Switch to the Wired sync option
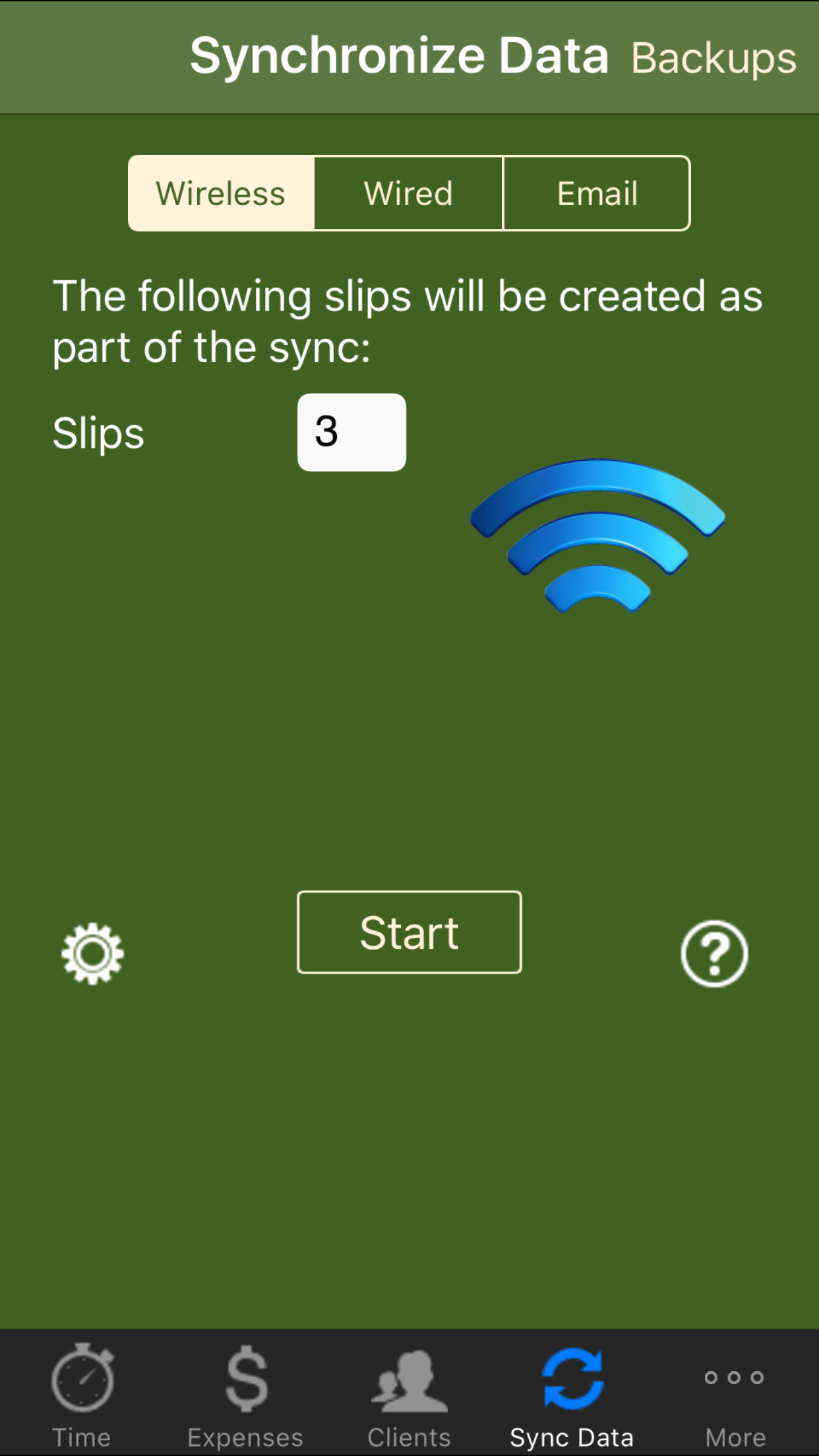 pos(409,193)
